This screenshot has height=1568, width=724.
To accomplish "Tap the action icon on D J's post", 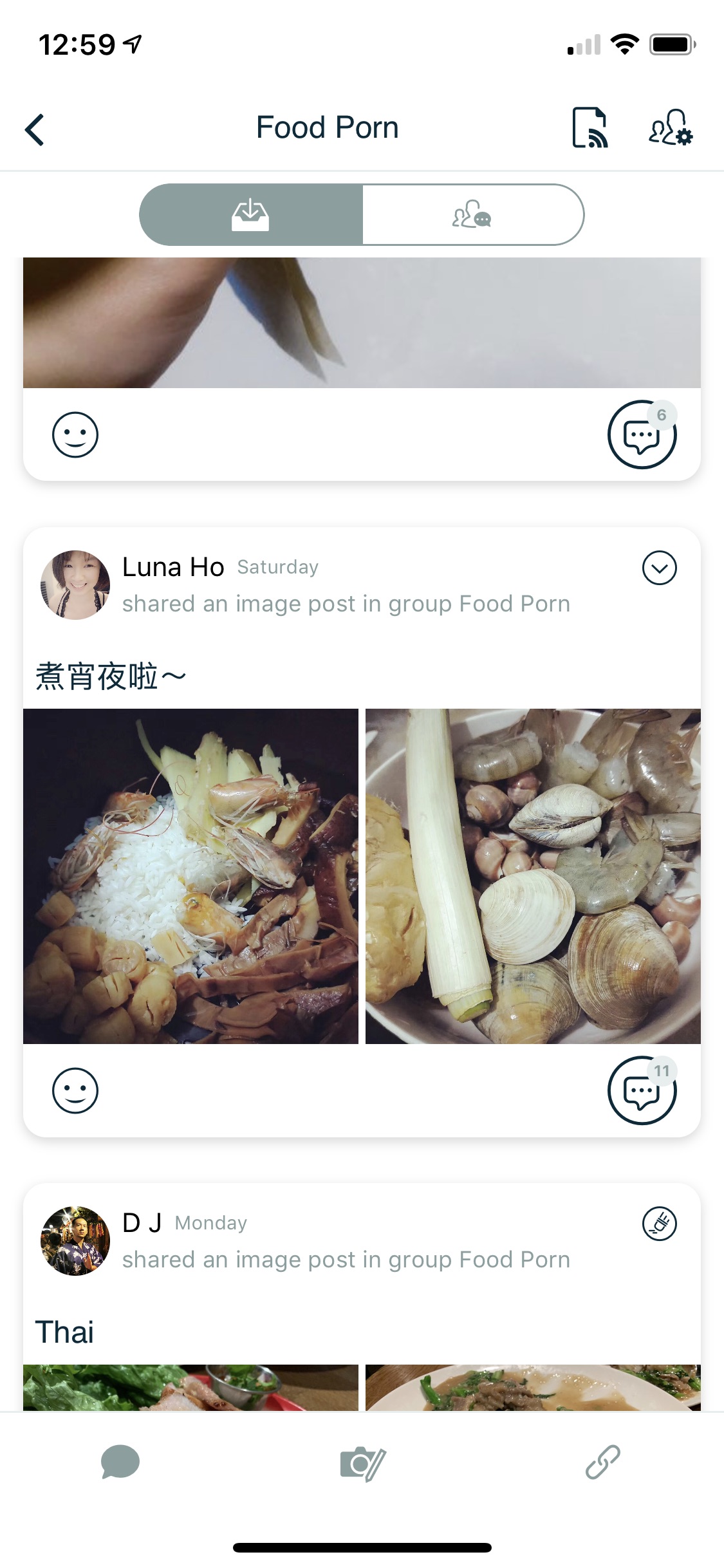I will coord(659,1224).
